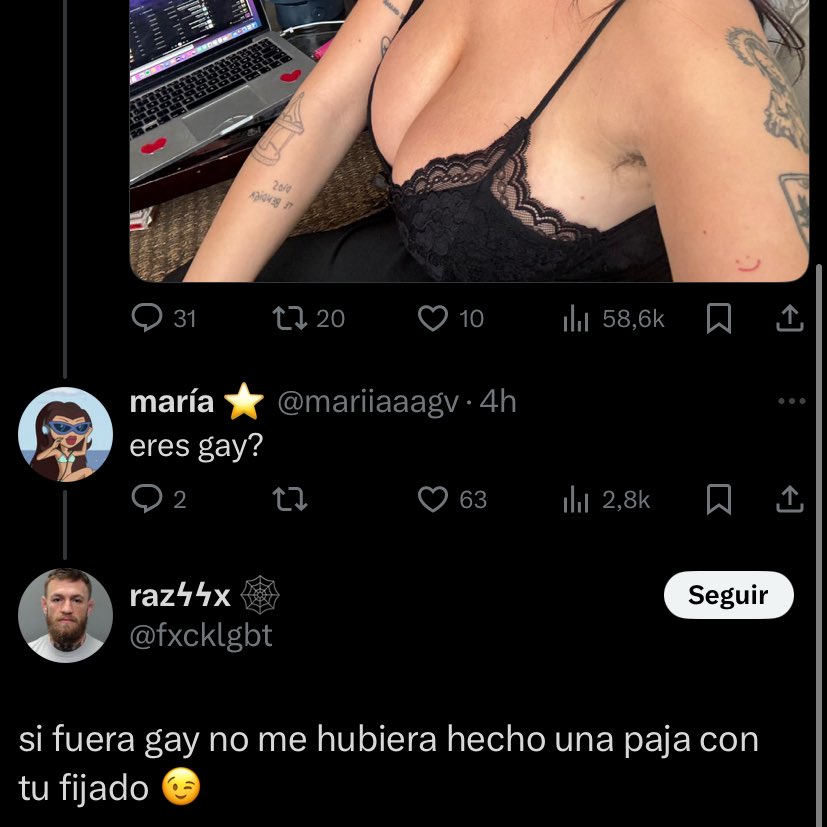
Task: Like maría's tweet with 63 likes
Action: [432, 499]
